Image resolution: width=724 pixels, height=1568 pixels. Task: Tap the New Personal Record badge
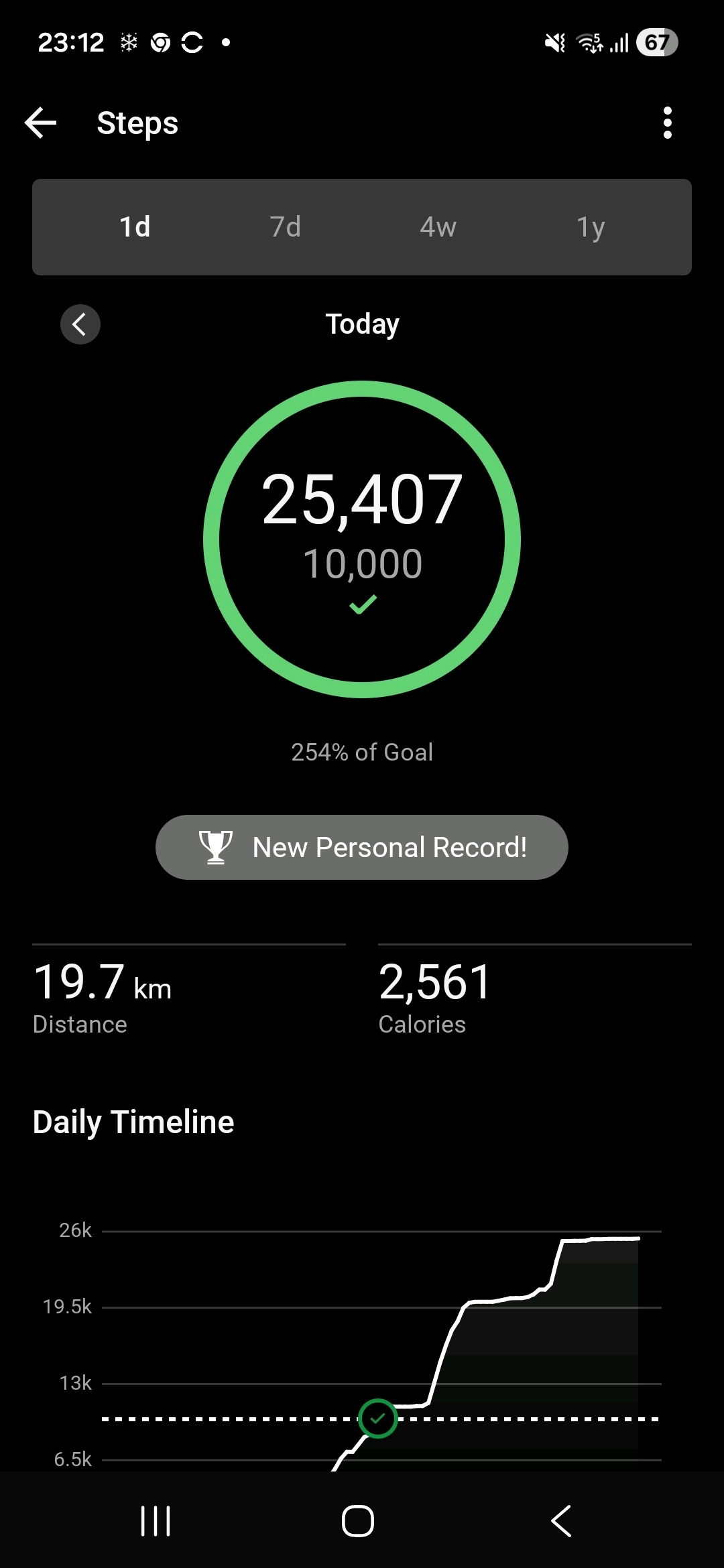tap(362, 847)
